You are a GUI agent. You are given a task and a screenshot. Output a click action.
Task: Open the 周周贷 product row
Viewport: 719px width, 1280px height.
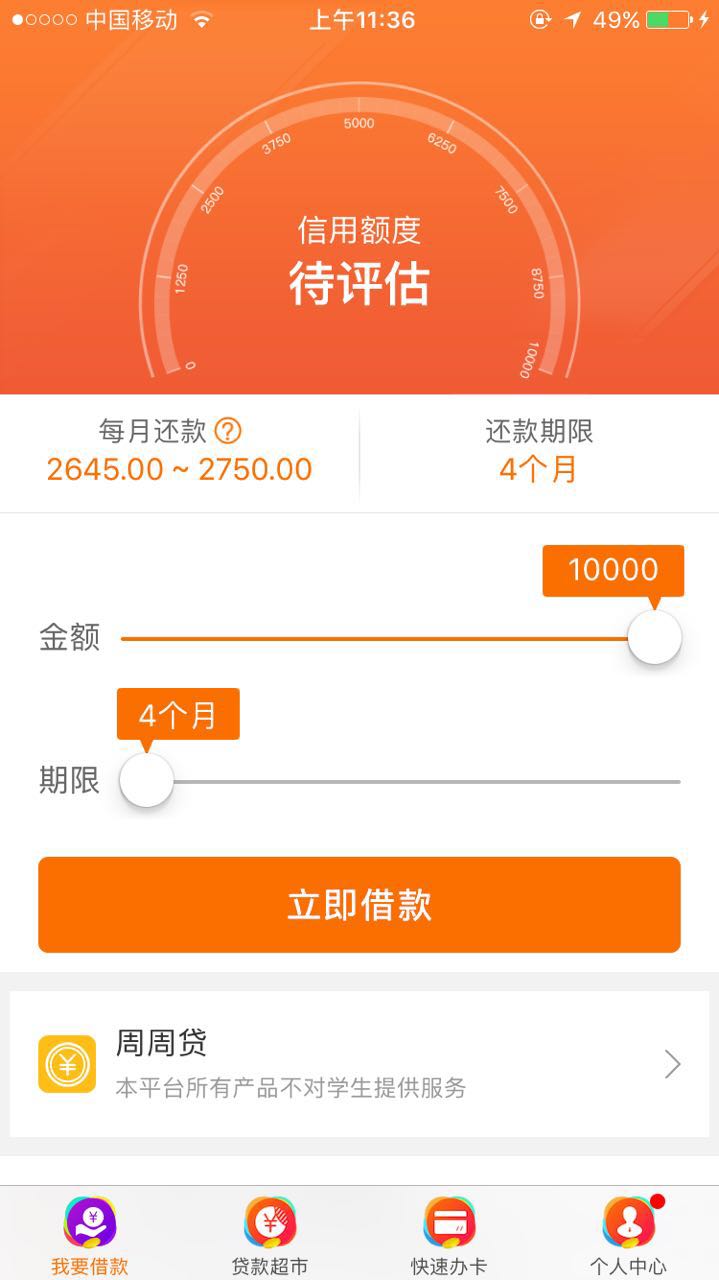click(359, 1064)
